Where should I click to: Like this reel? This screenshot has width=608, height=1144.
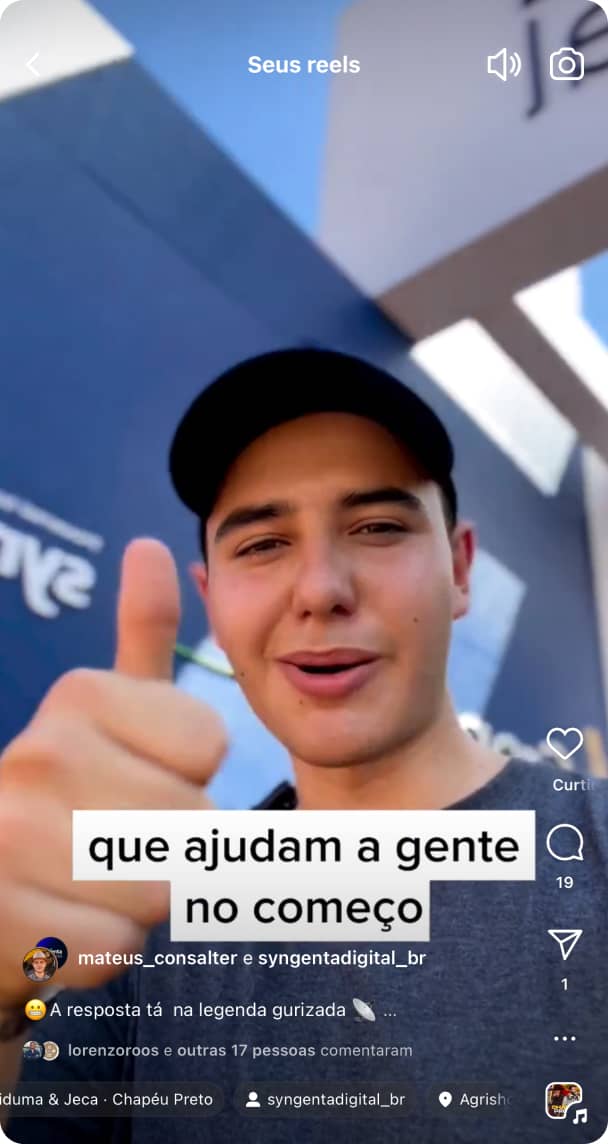(564, 743)
